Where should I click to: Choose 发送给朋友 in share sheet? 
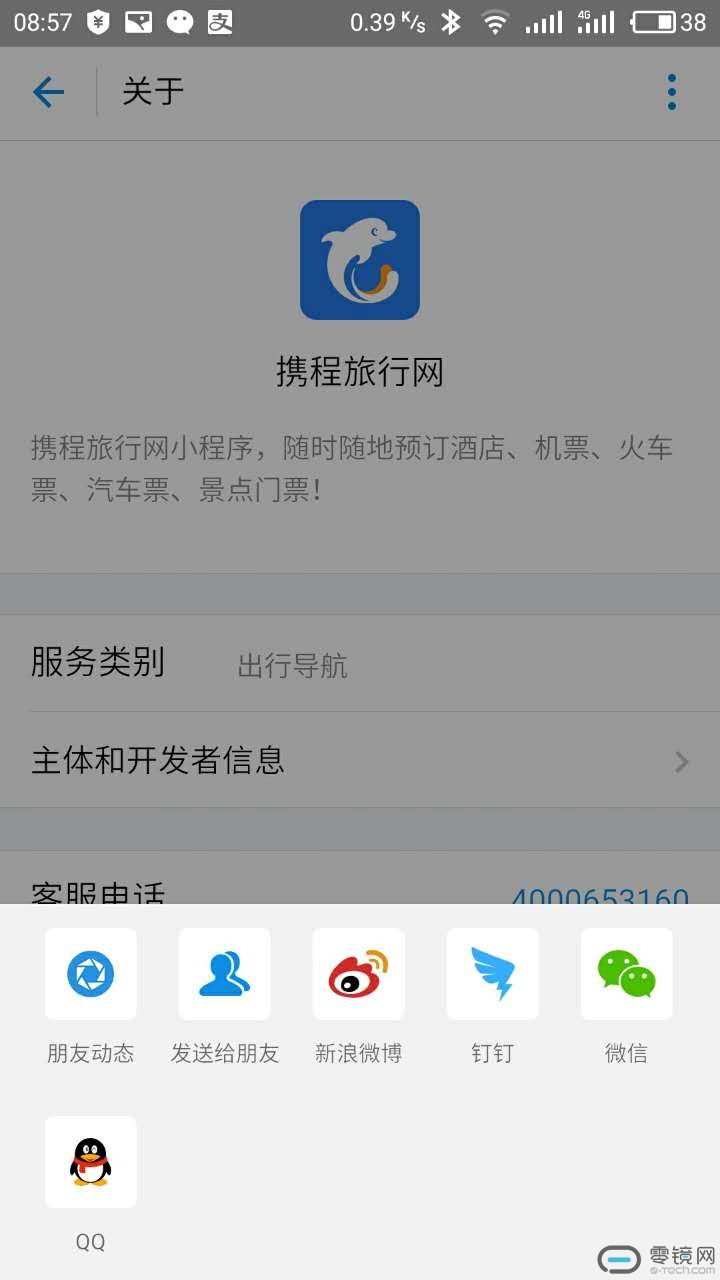tap(225, 974)
